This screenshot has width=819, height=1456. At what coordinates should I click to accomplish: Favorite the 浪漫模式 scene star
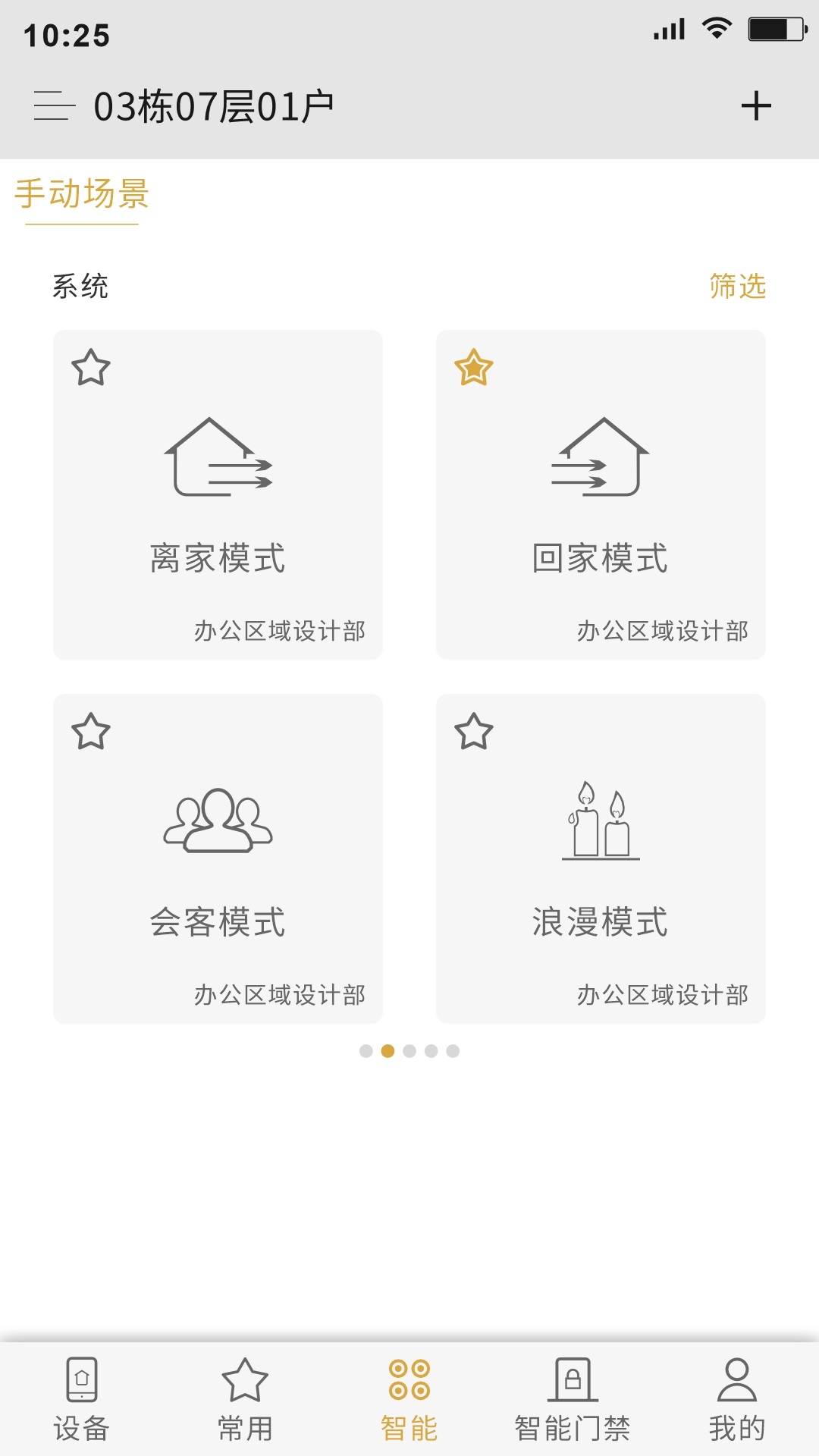[x=473, y=733]
